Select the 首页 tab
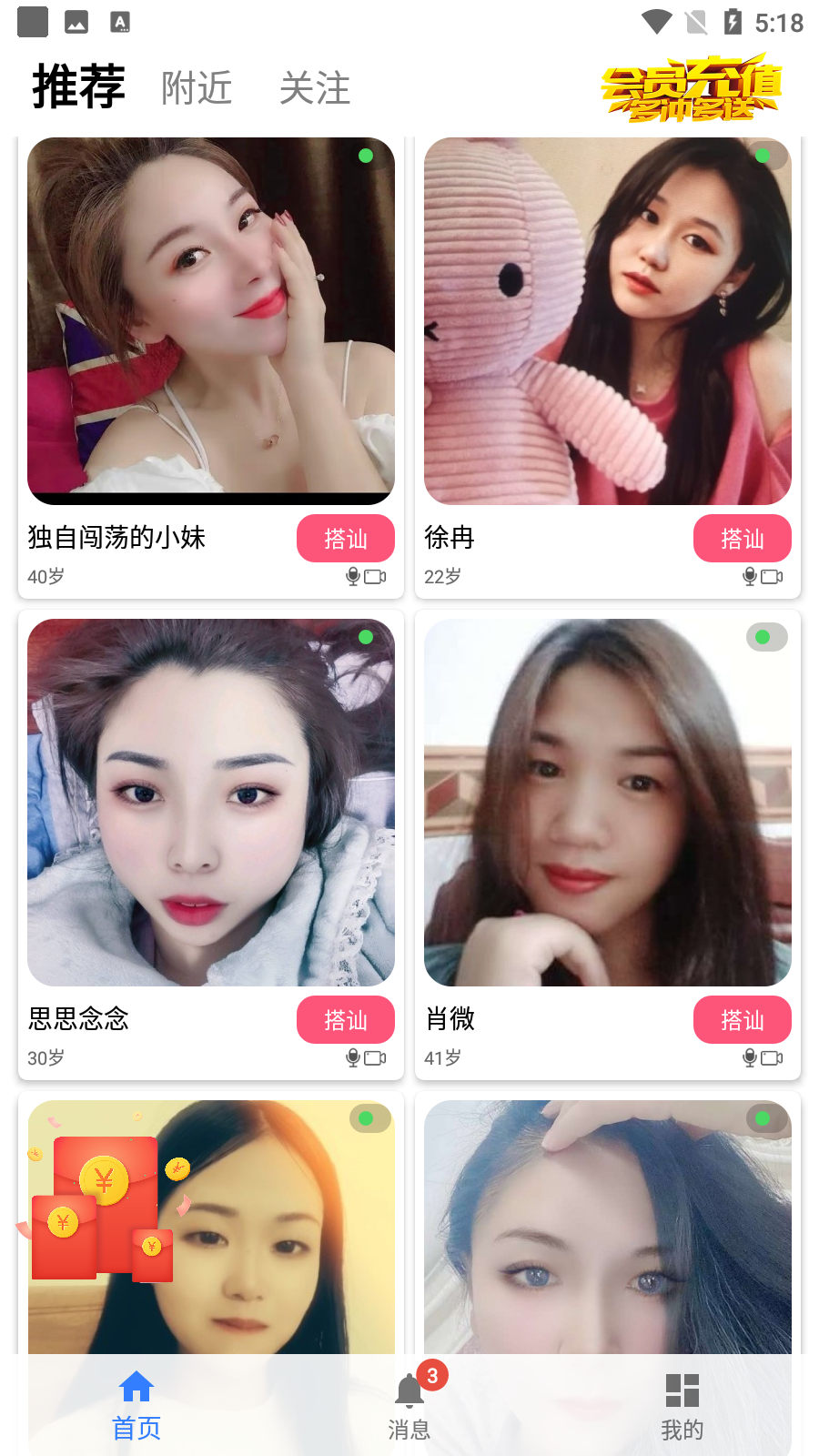The image size is (819, 1456). (136, 1406)
